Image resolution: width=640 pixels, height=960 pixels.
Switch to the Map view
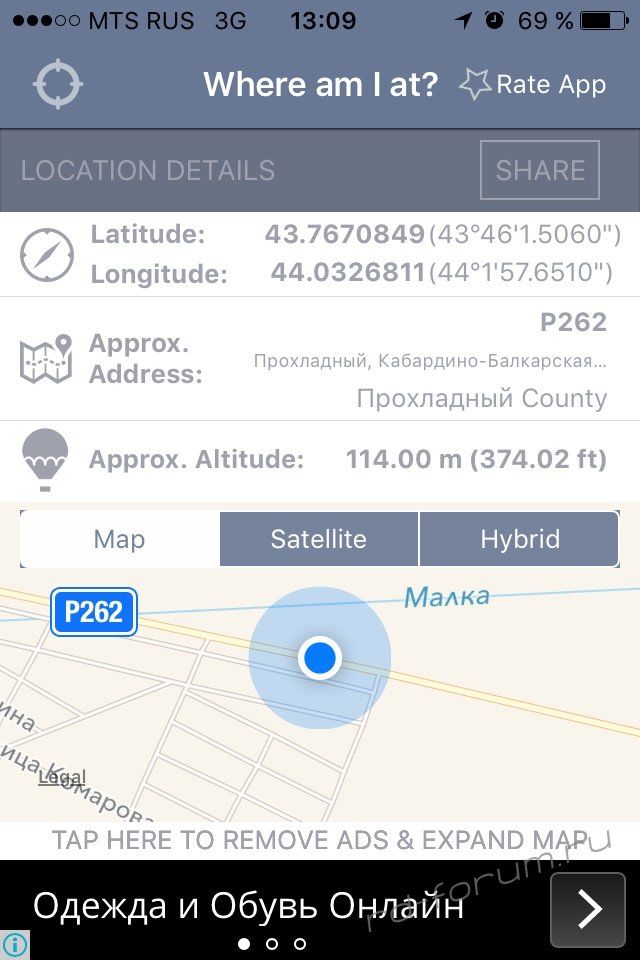click(x=120, y=539)
